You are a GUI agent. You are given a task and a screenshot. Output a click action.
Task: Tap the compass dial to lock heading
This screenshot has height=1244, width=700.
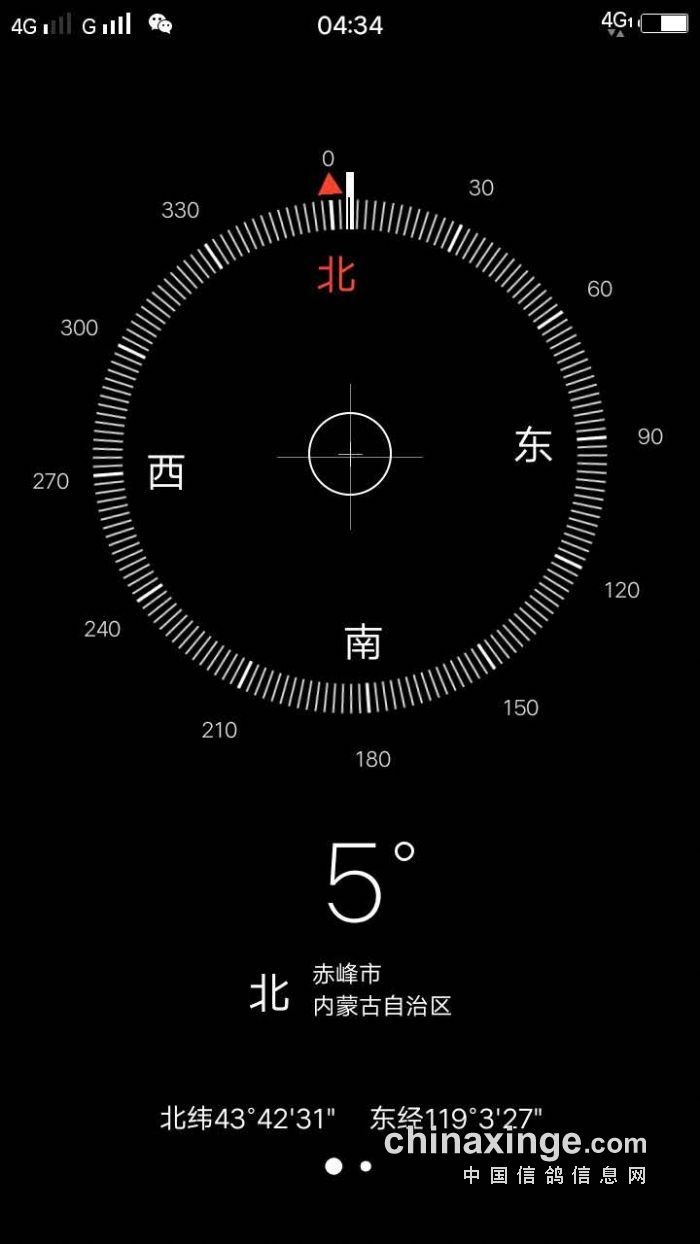350,455
